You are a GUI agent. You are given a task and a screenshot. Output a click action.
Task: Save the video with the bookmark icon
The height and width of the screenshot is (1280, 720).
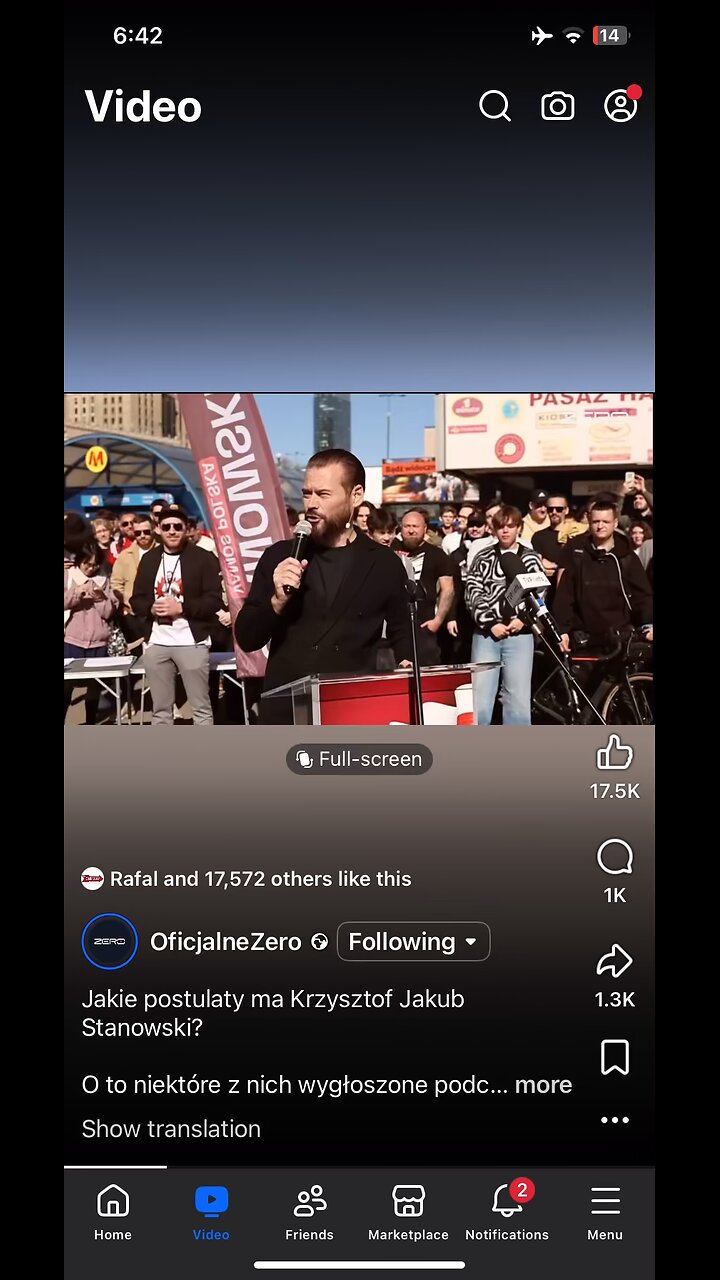click(x=614, y=1057)
